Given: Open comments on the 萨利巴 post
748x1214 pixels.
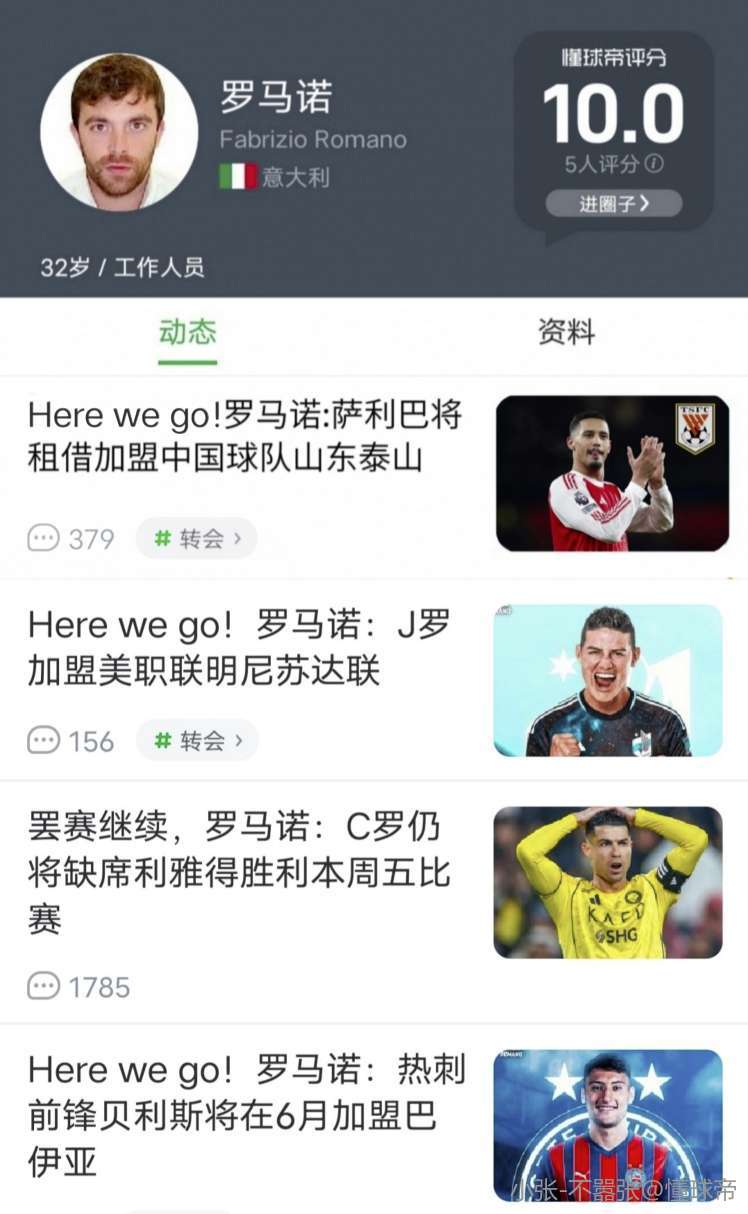Looking at the screenshot, I should point(71,539).
